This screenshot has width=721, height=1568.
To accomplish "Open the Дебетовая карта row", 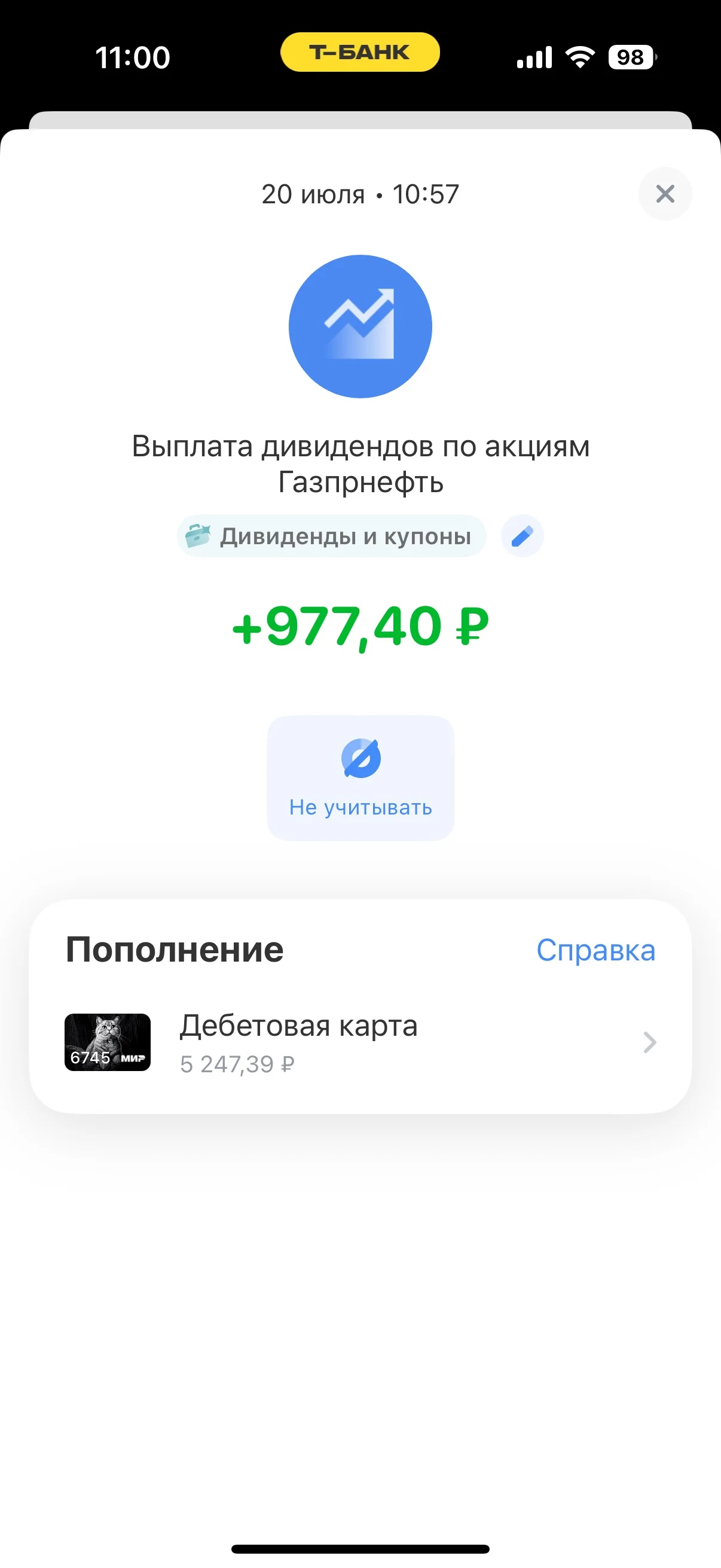I will tap(360, 1042).
